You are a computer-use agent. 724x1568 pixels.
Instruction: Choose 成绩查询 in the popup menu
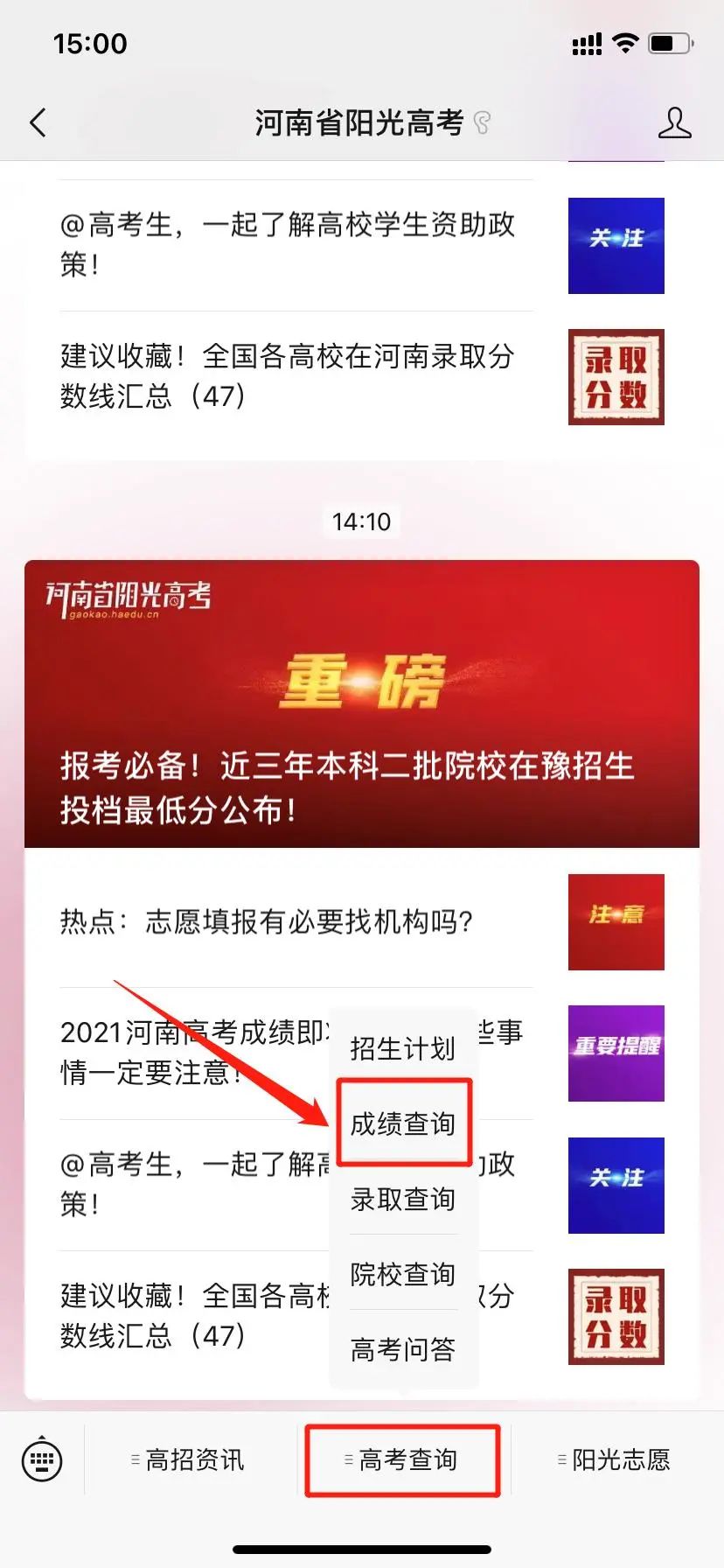pos(403,1123)
